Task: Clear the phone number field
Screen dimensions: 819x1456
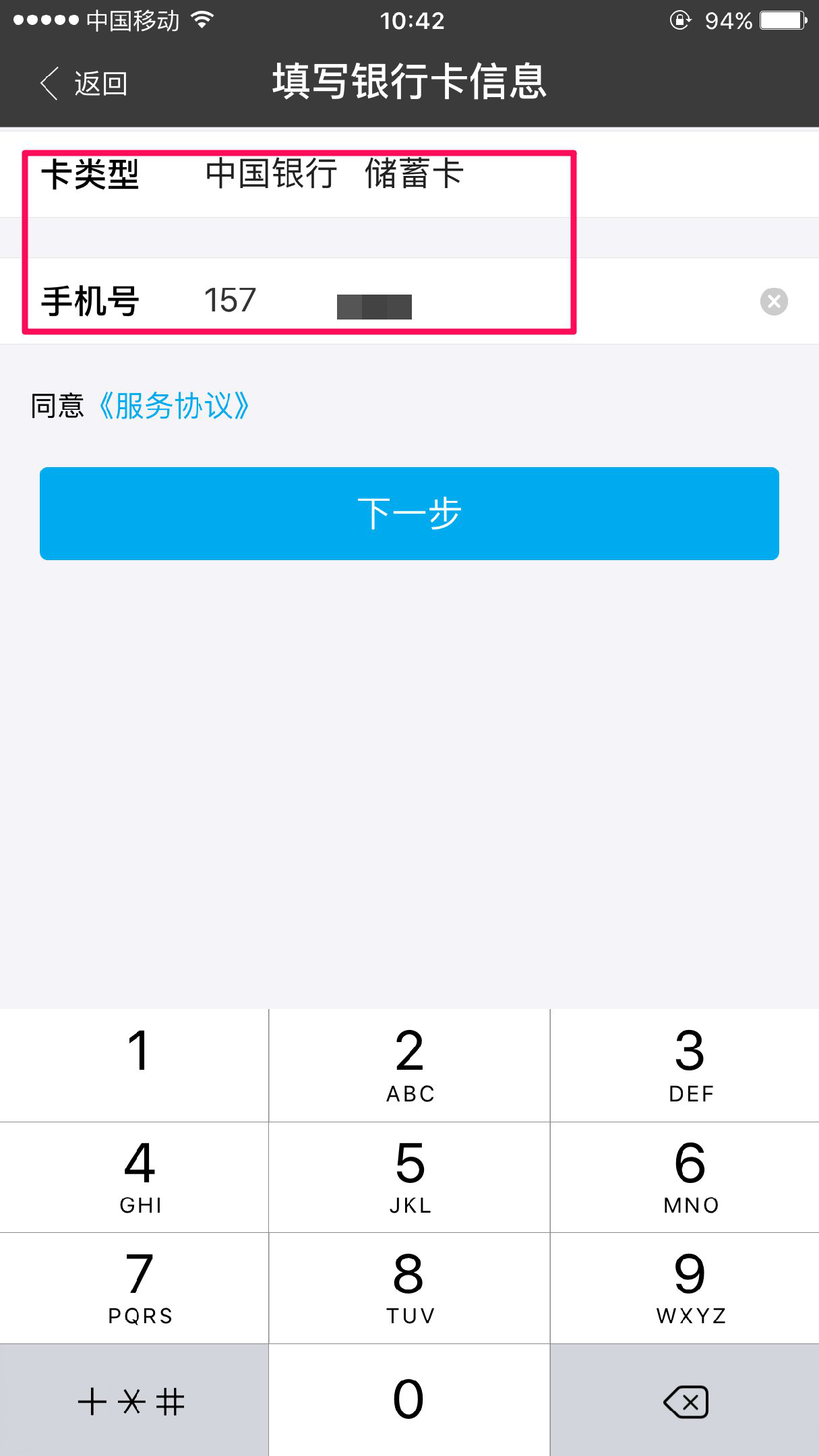Action: click(774, 301)
